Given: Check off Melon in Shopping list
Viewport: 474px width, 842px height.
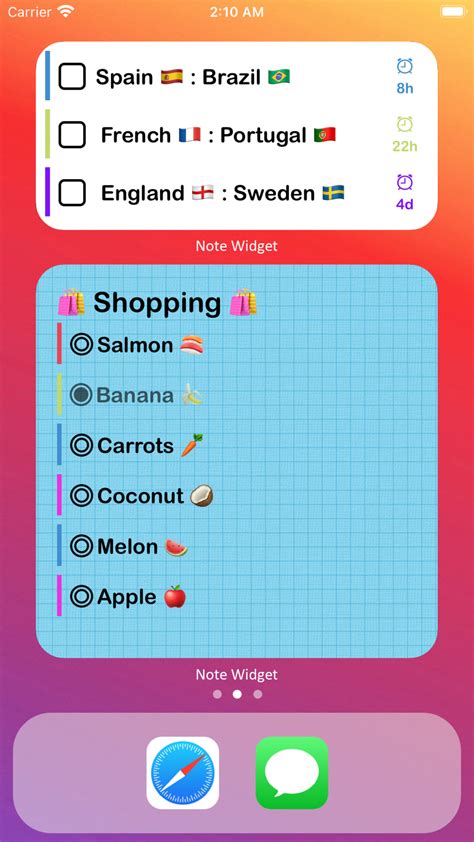Looking at the screenshot, I should pos(82,547).
